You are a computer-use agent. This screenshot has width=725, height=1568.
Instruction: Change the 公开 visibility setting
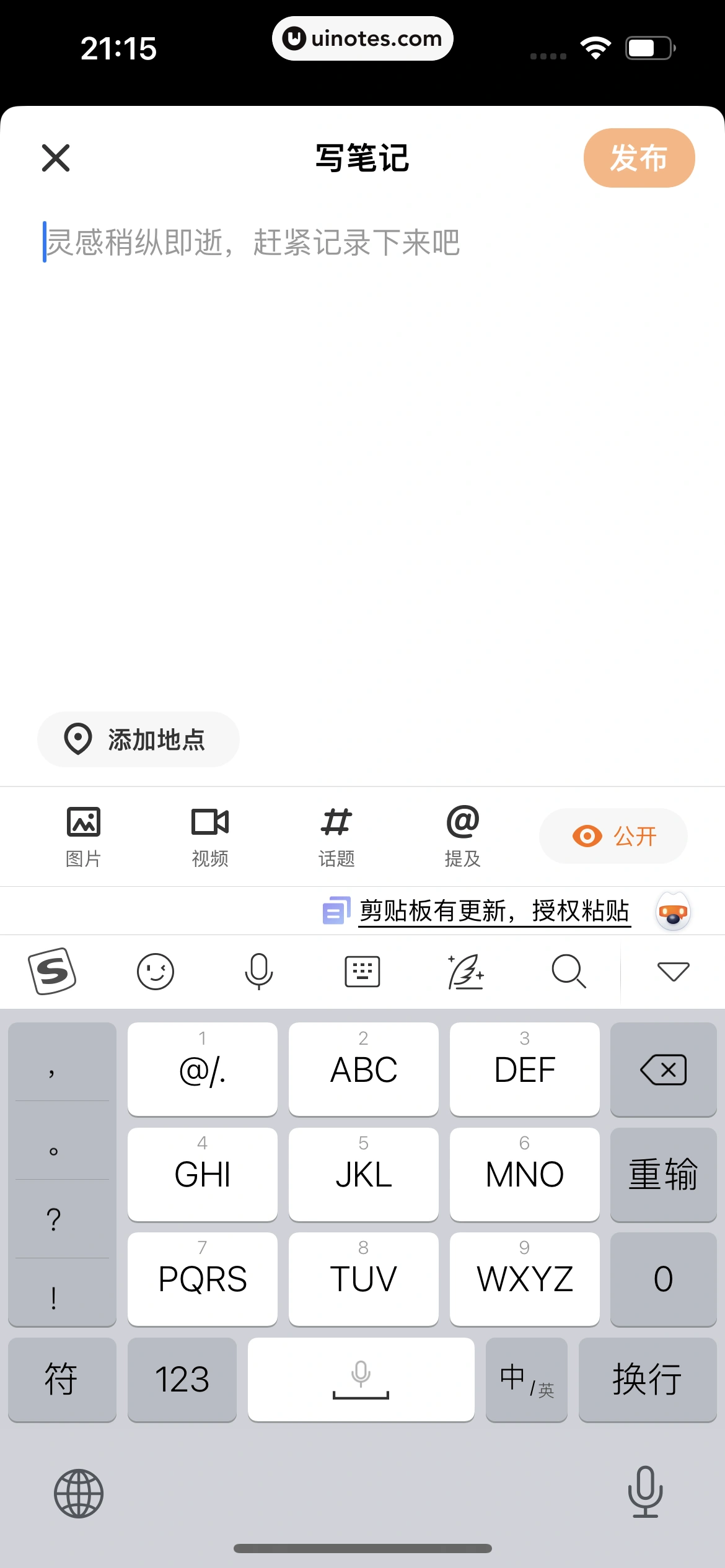[613, 836]
